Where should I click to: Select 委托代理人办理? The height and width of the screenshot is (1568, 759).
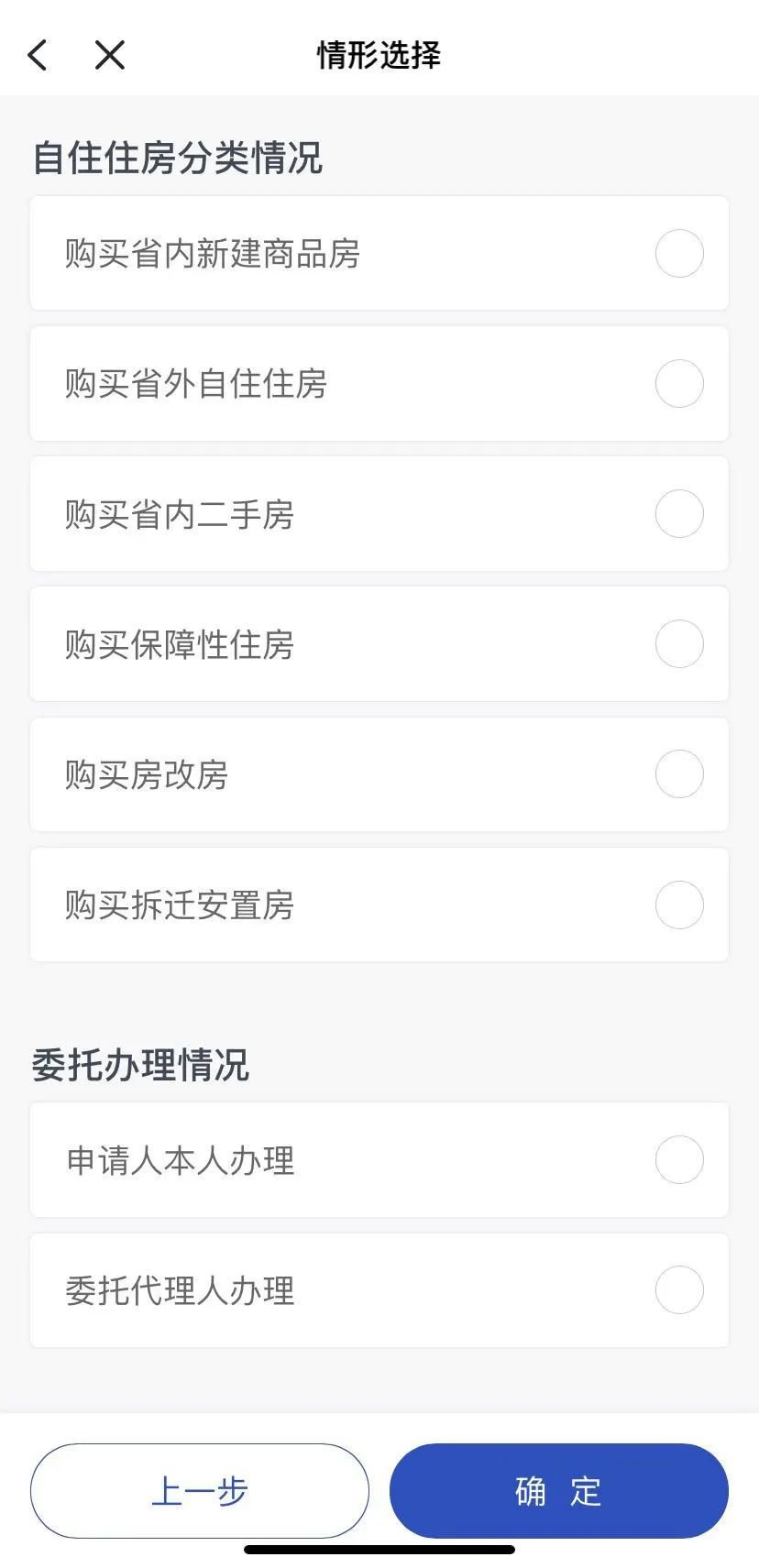click(379, 1289)
